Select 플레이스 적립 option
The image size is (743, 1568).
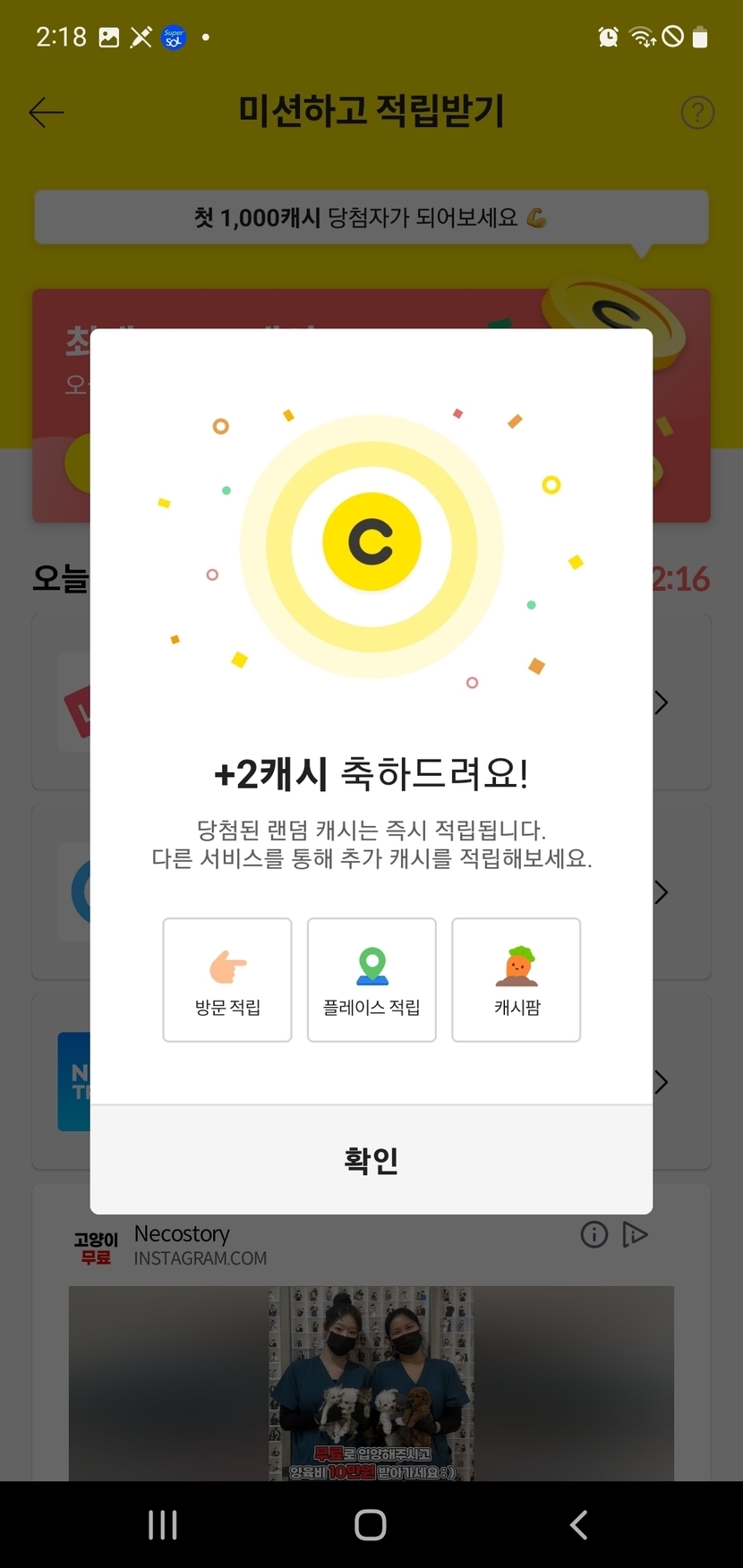(371, 980)
